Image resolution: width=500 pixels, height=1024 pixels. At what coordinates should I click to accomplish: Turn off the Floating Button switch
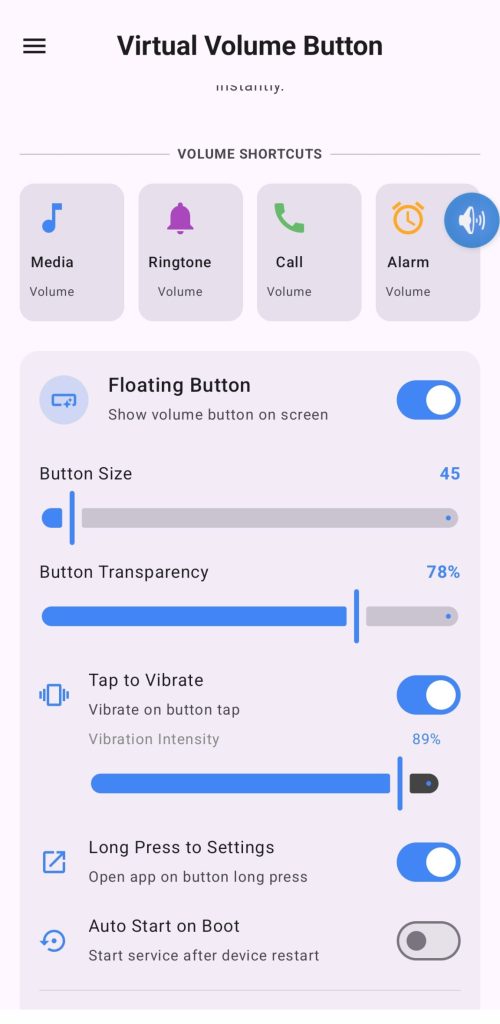tap(428, 400)
